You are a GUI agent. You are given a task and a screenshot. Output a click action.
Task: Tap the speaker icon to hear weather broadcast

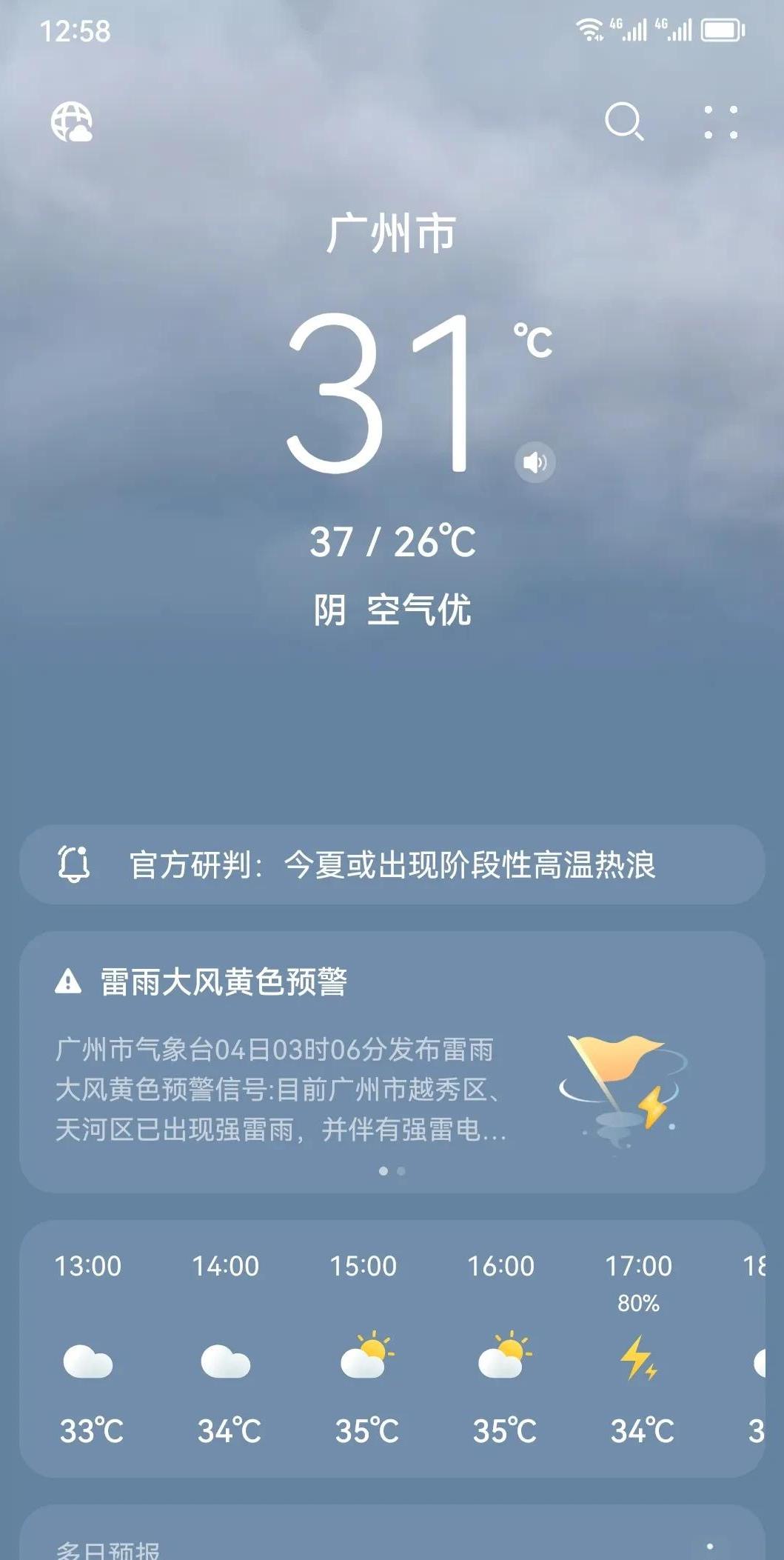[535, 461]
